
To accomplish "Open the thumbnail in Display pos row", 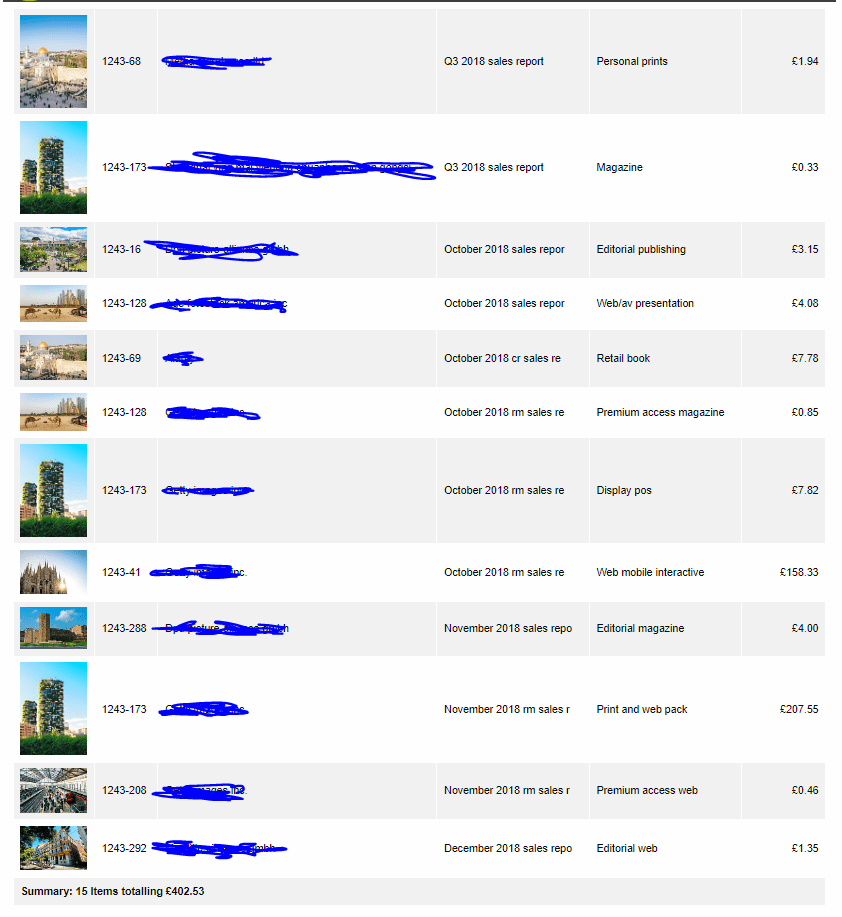I will (53, 491).
